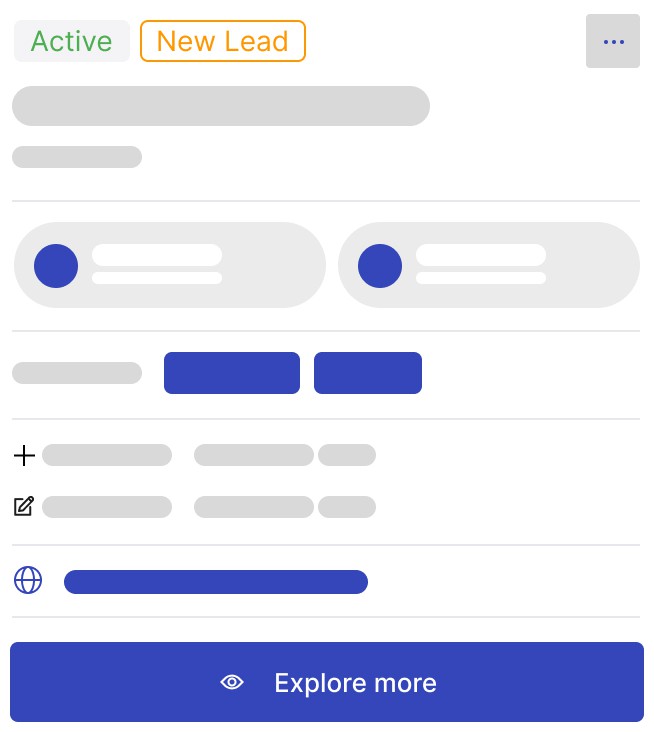Tap the Explore more button
The width and height of the screenshot is (654, 732).
click(327, 683)
